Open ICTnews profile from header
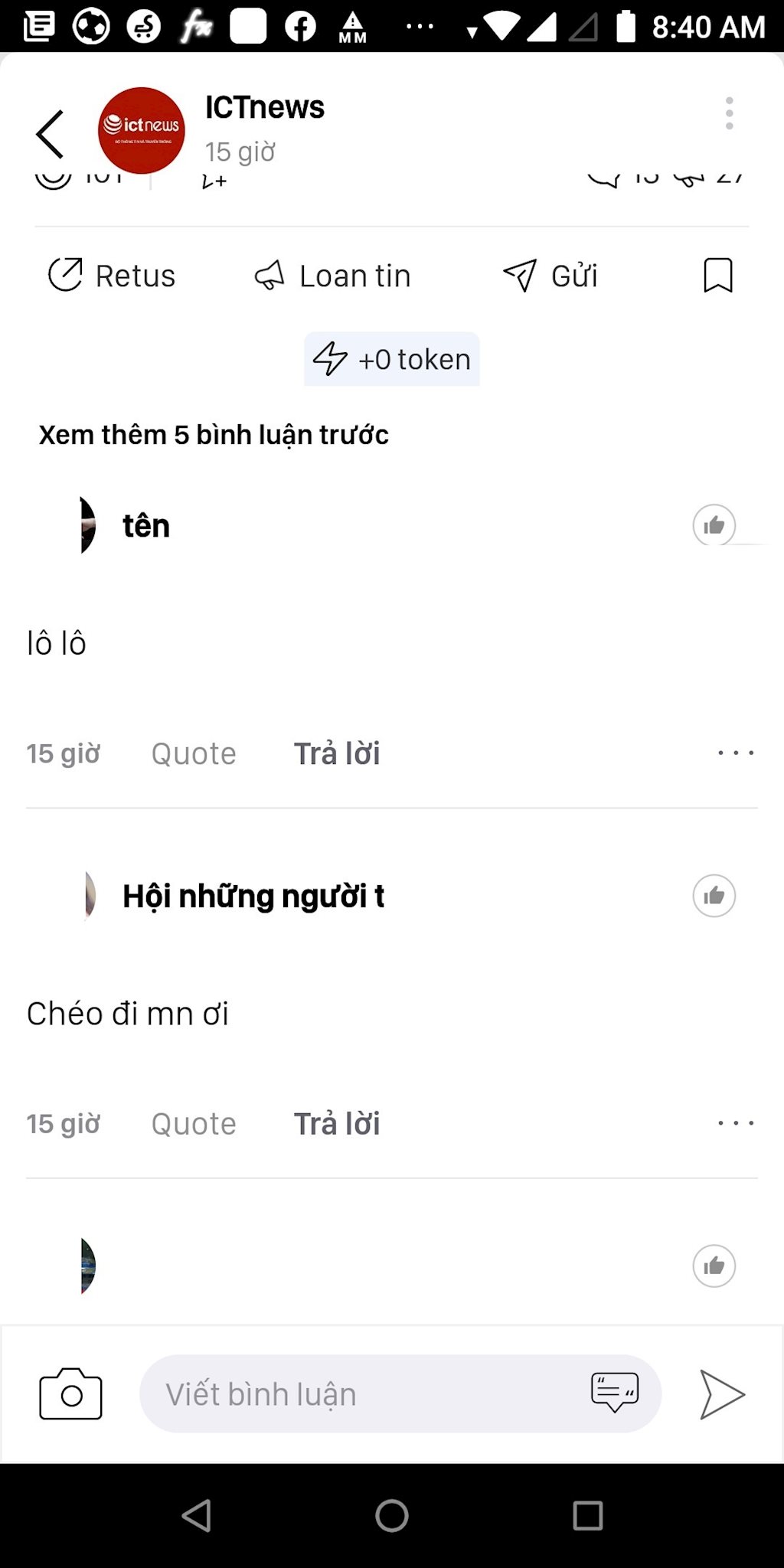784x1568 pixels. pos(142,130)
